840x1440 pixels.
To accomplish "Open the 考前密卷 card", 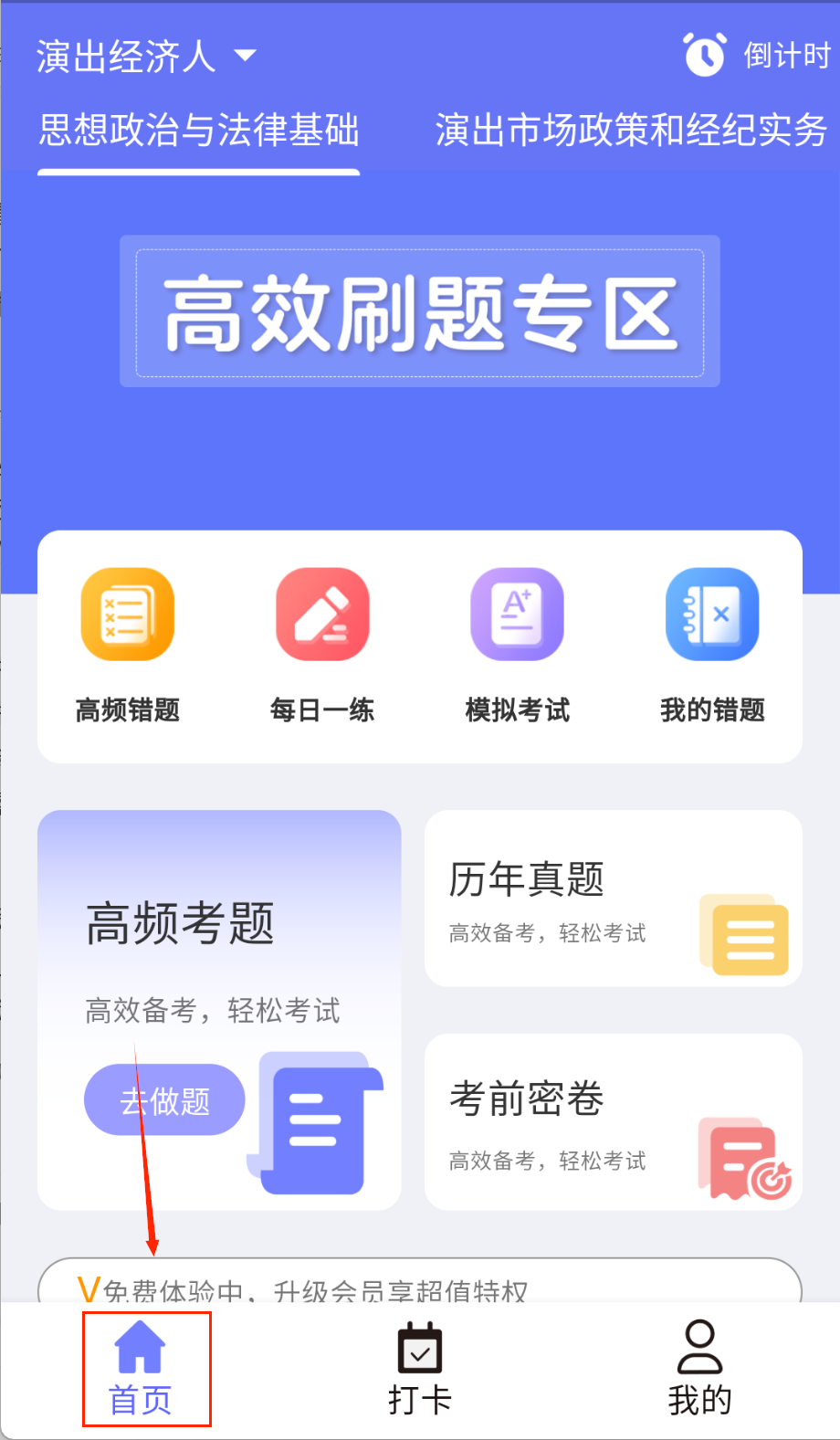I will point(614,1122).
